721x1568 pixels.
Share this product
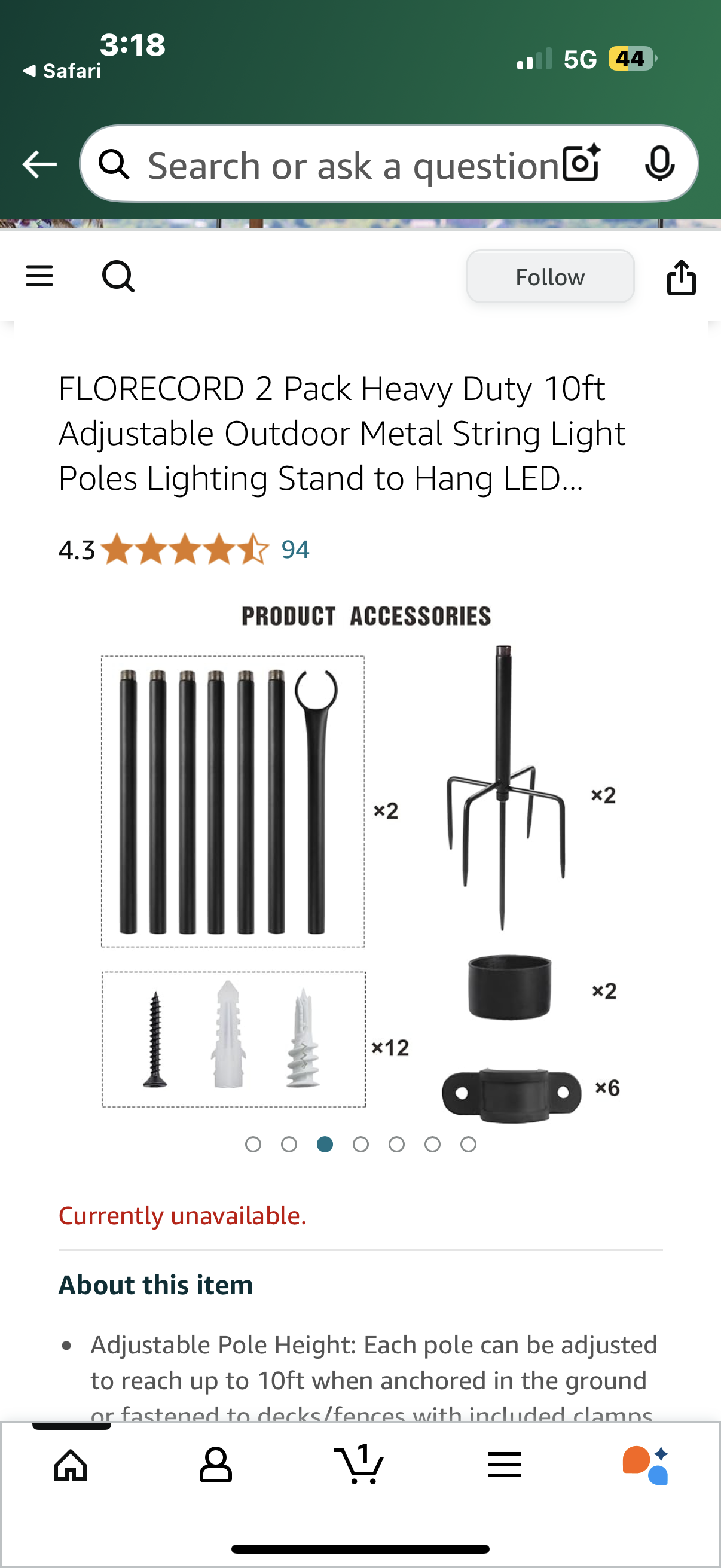pos(681,277)
